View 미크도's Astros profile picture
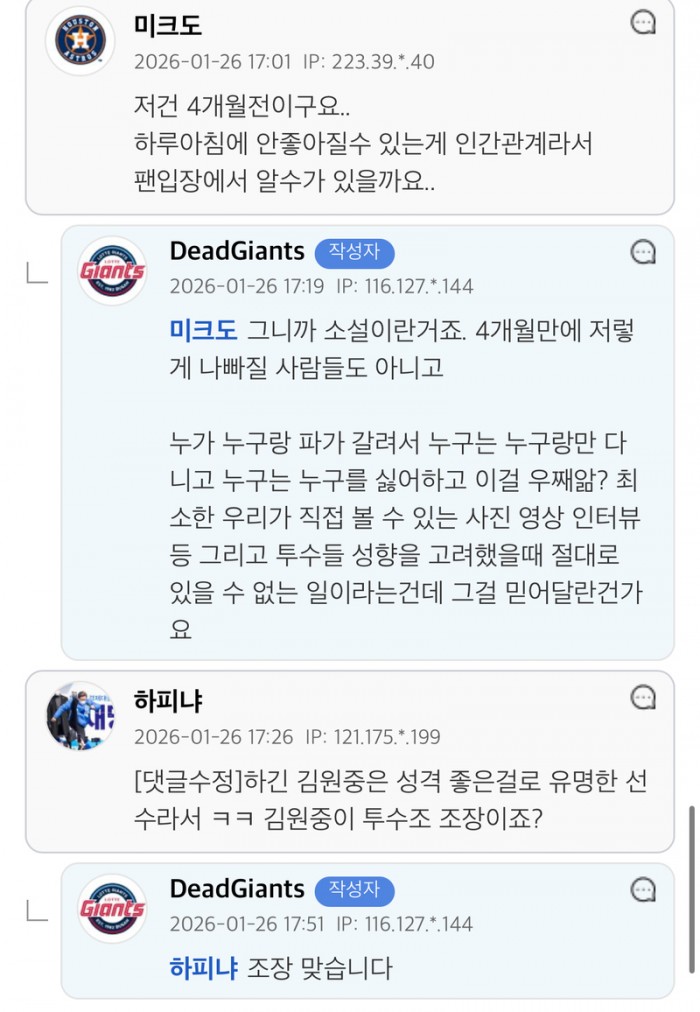This screenshot has height=1012, width=700. (80, 40)
